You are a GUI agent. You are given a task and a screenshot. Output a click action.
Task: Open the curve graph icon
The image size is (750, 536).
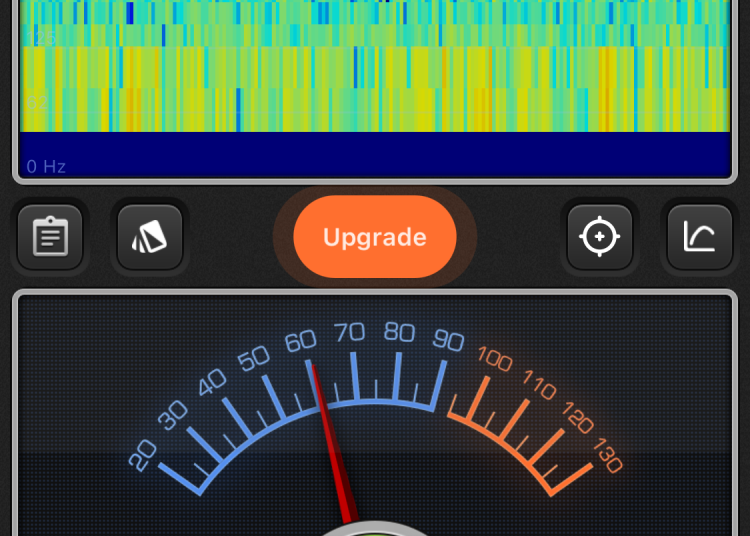pyautogui.click(x=700, y=238)
